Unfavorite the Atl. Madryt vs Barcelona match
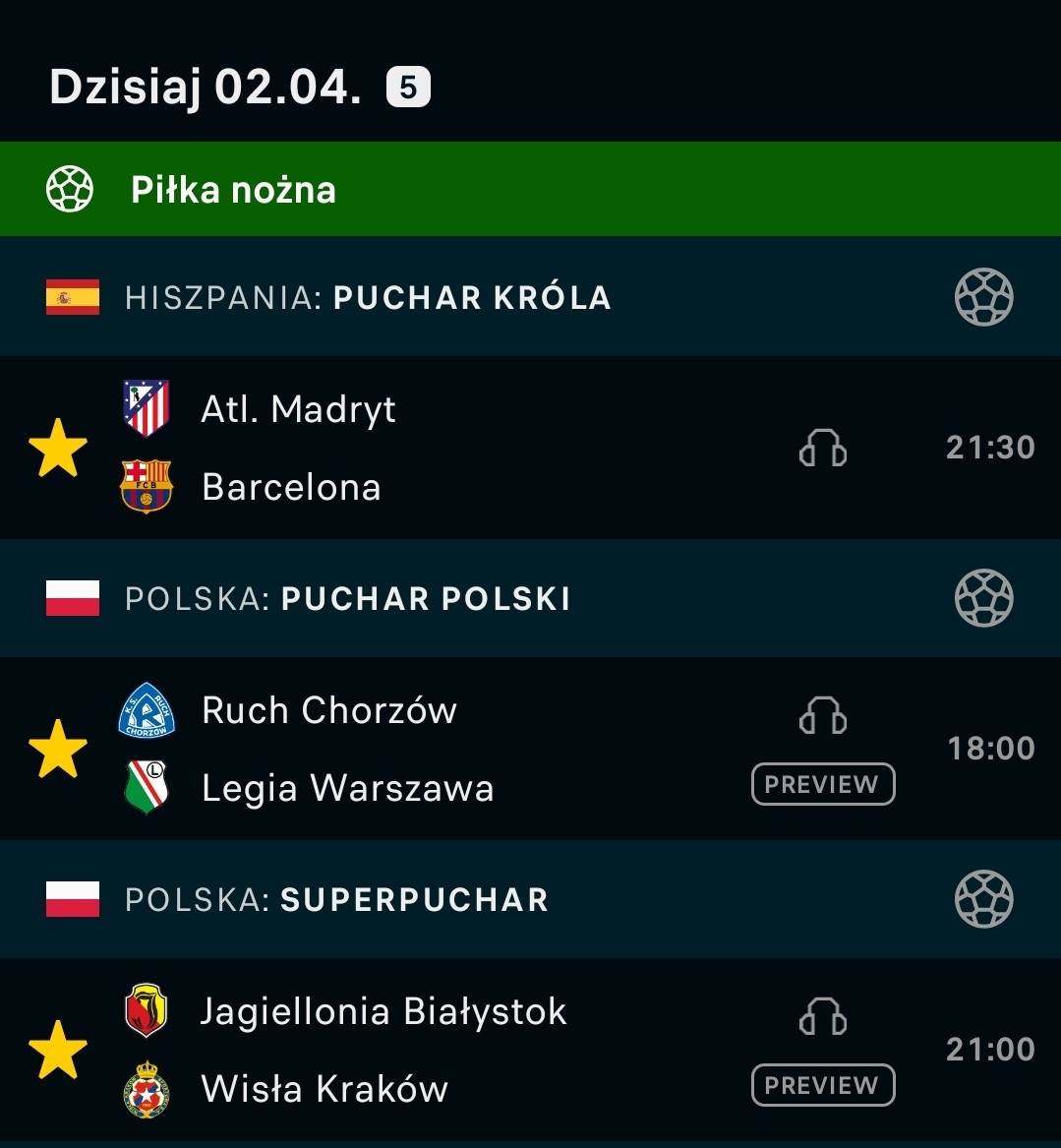 (58, 448)
